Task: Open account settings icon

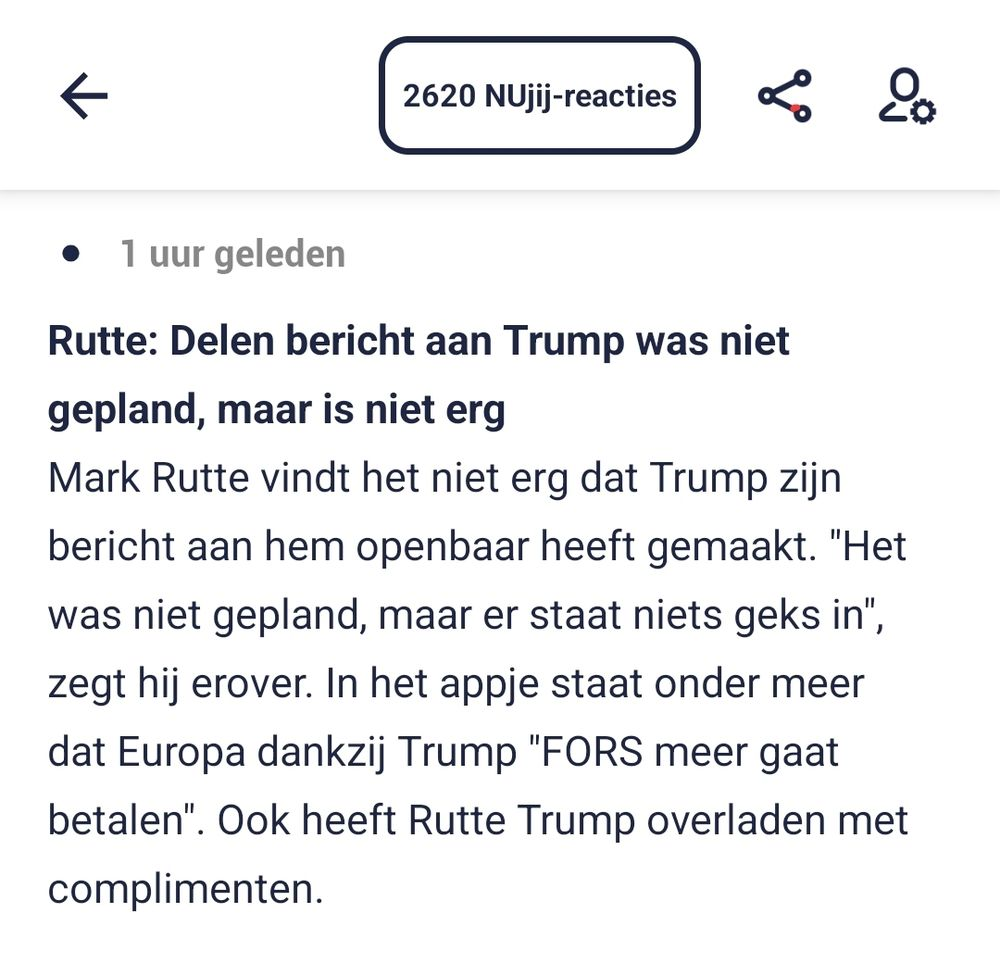Action: pyautogui.click(x=906, y=97)
